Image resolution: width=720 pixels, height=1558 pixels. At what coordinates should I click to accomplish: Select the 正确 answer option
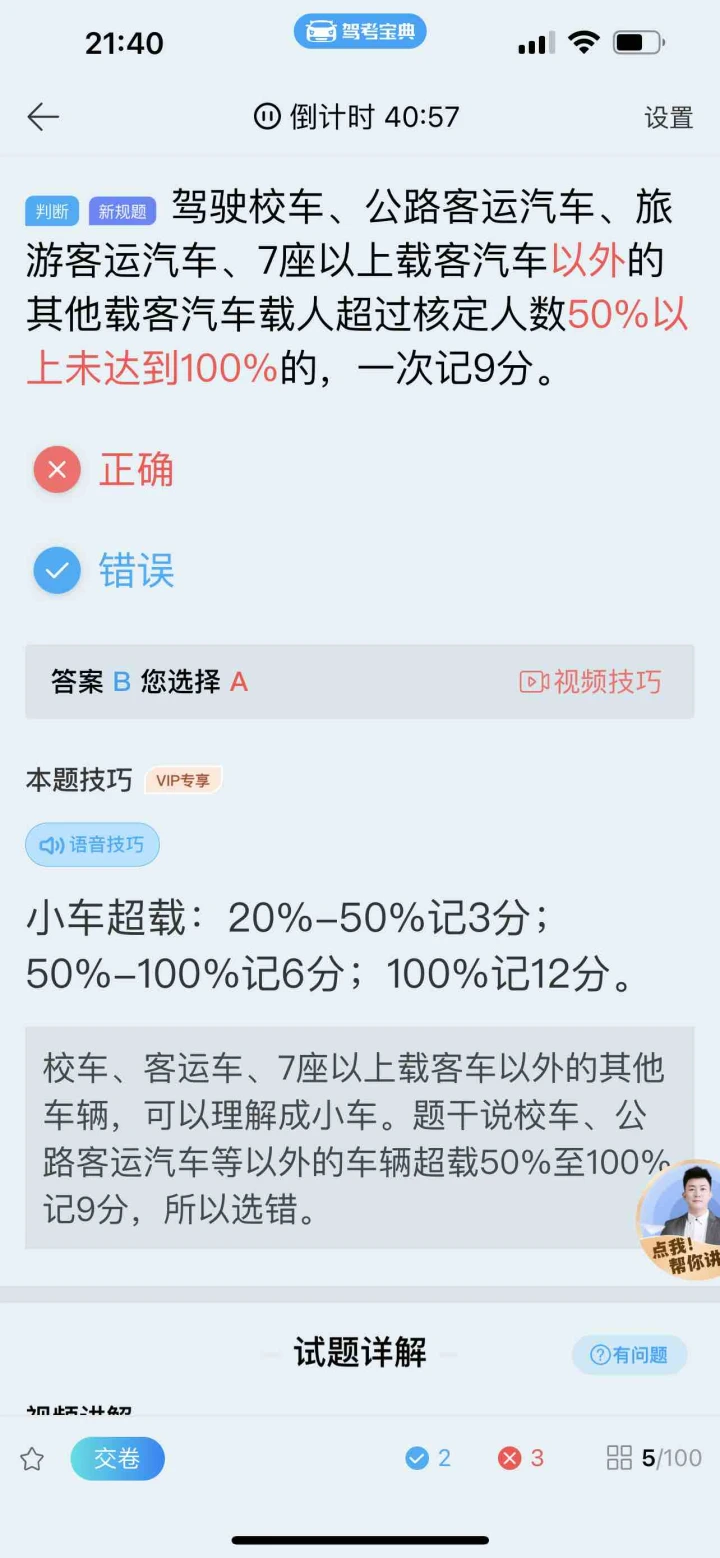[x=104, y=470]
